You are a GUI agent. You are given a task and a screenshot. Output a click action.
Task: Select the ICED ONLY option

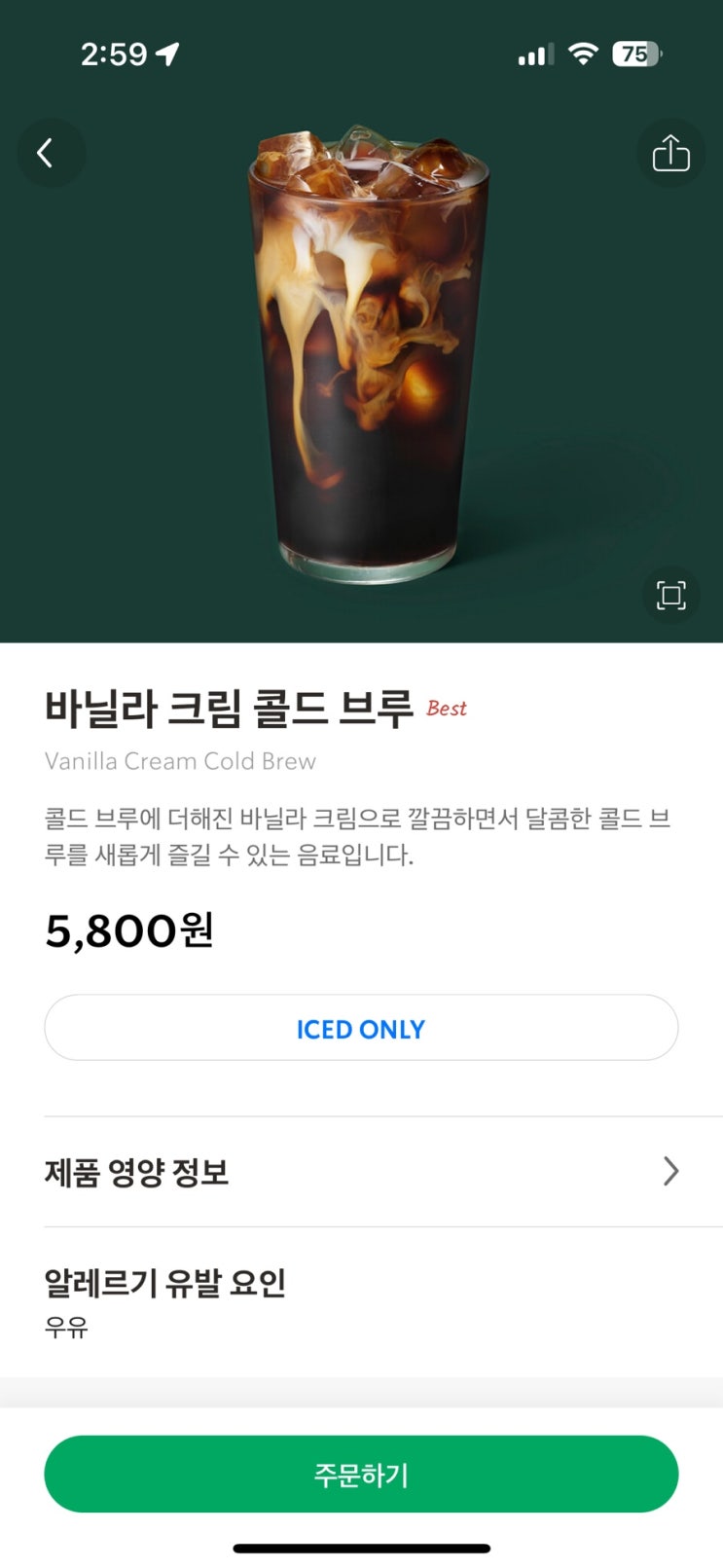click(361, 1028)
